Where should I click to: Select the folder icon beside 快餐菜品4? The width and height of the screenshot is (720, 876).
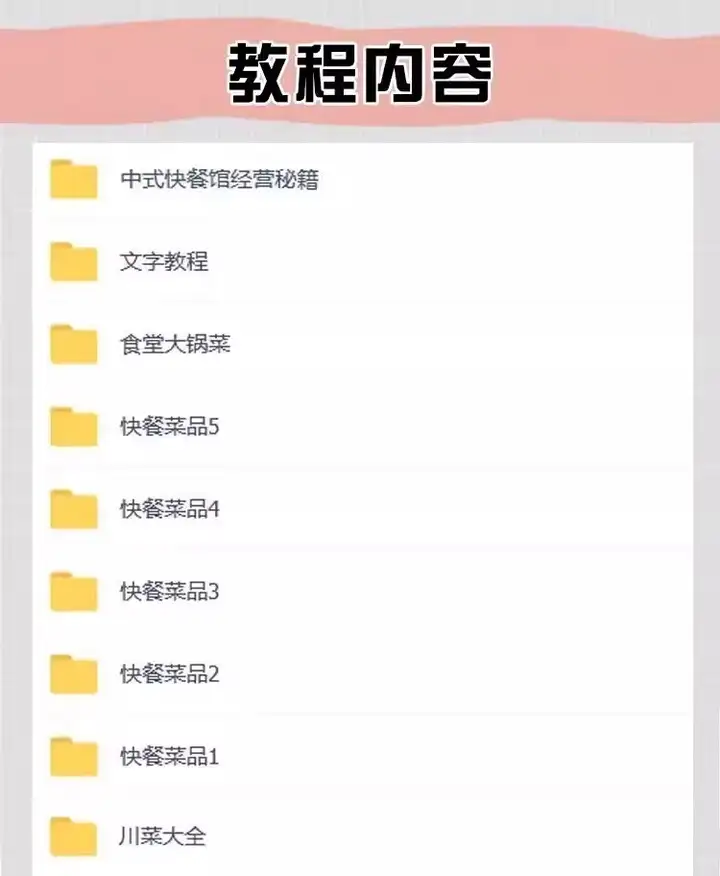tap(72, 510)
